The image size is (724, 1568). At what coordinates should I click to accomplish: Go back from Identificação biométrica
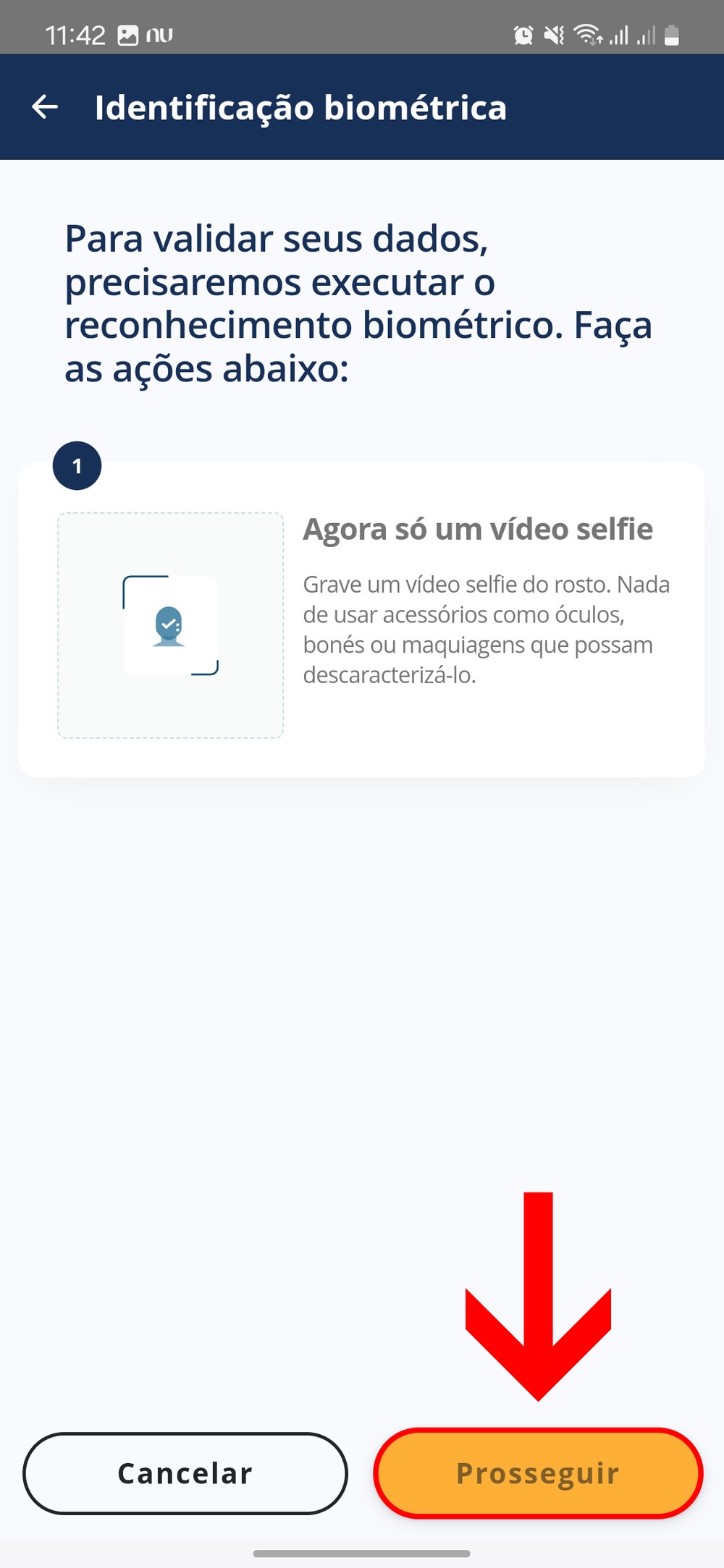tap(45, 107)
